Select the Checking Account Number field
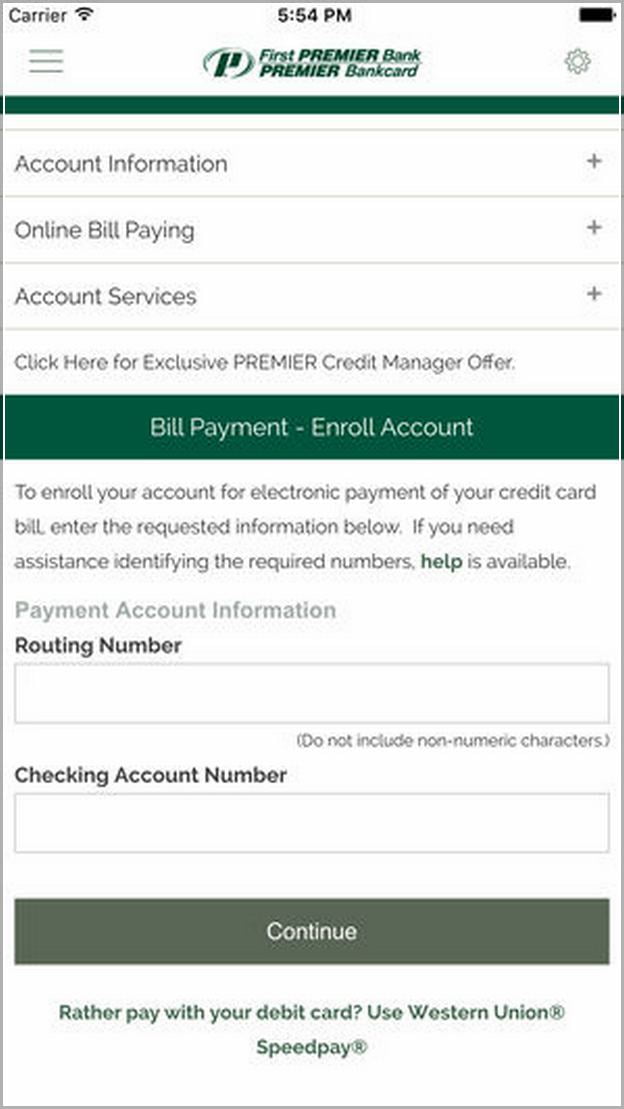Viewport: 624px width, 1109px height. pyautogui.click(x=312, y=823)
